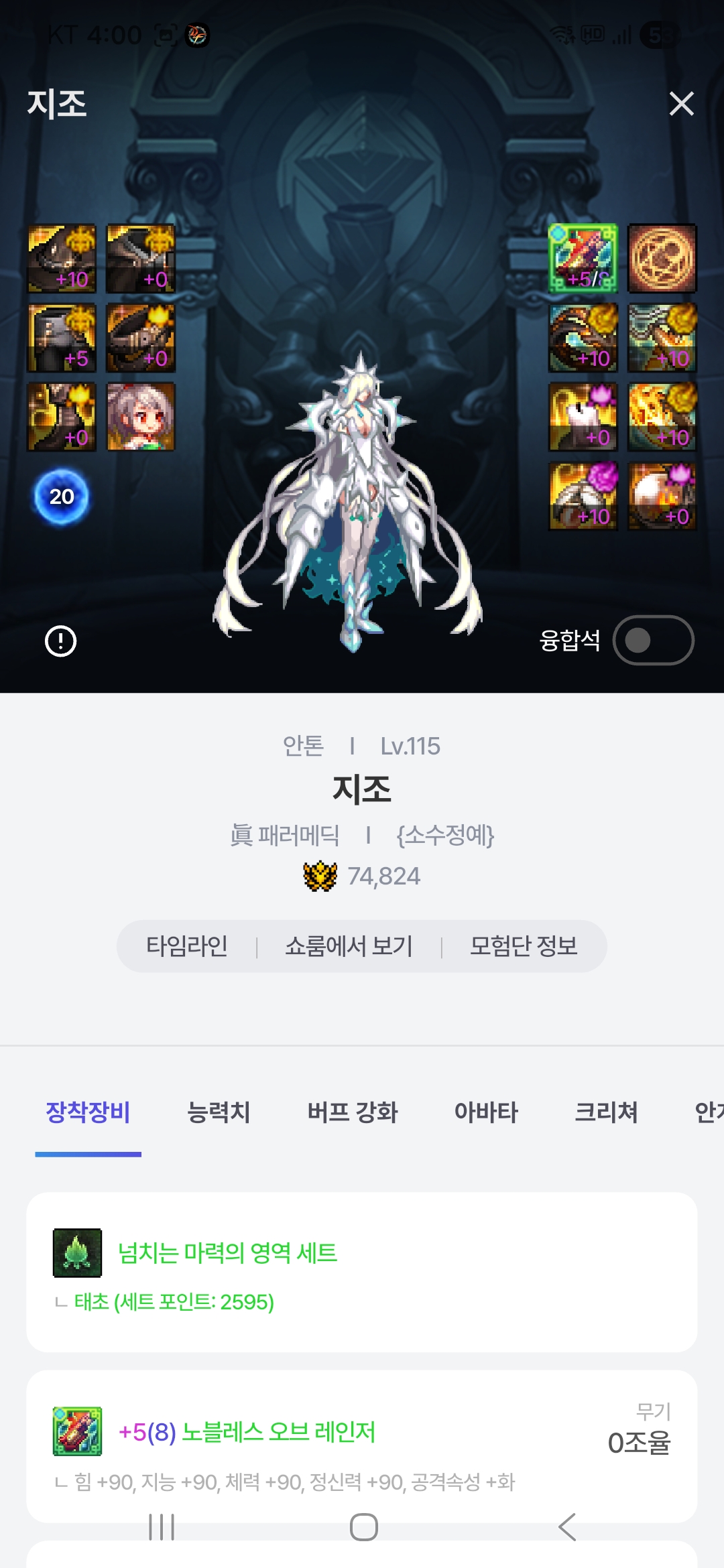The height and width of the screenshot is (1568, 724).
Task: Toggle the 융합석 switch
Action: click(x=653, y=640)
